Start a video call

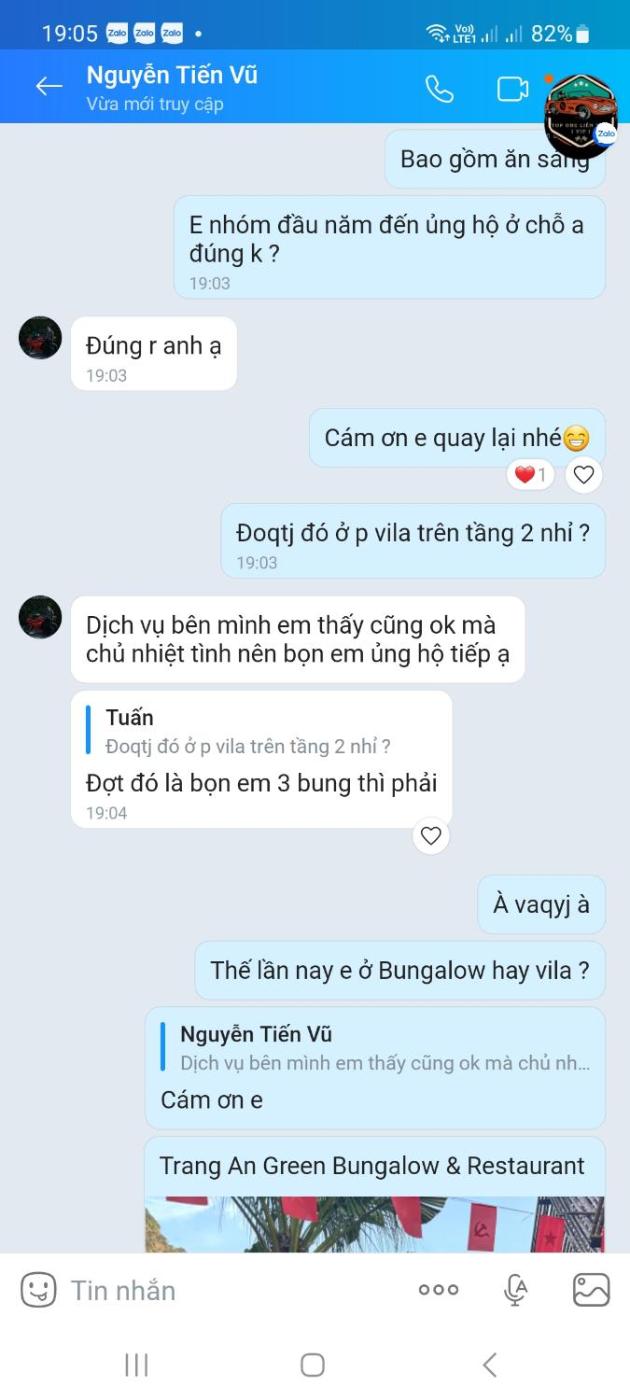pyautogui.click(x=512, y=89)
